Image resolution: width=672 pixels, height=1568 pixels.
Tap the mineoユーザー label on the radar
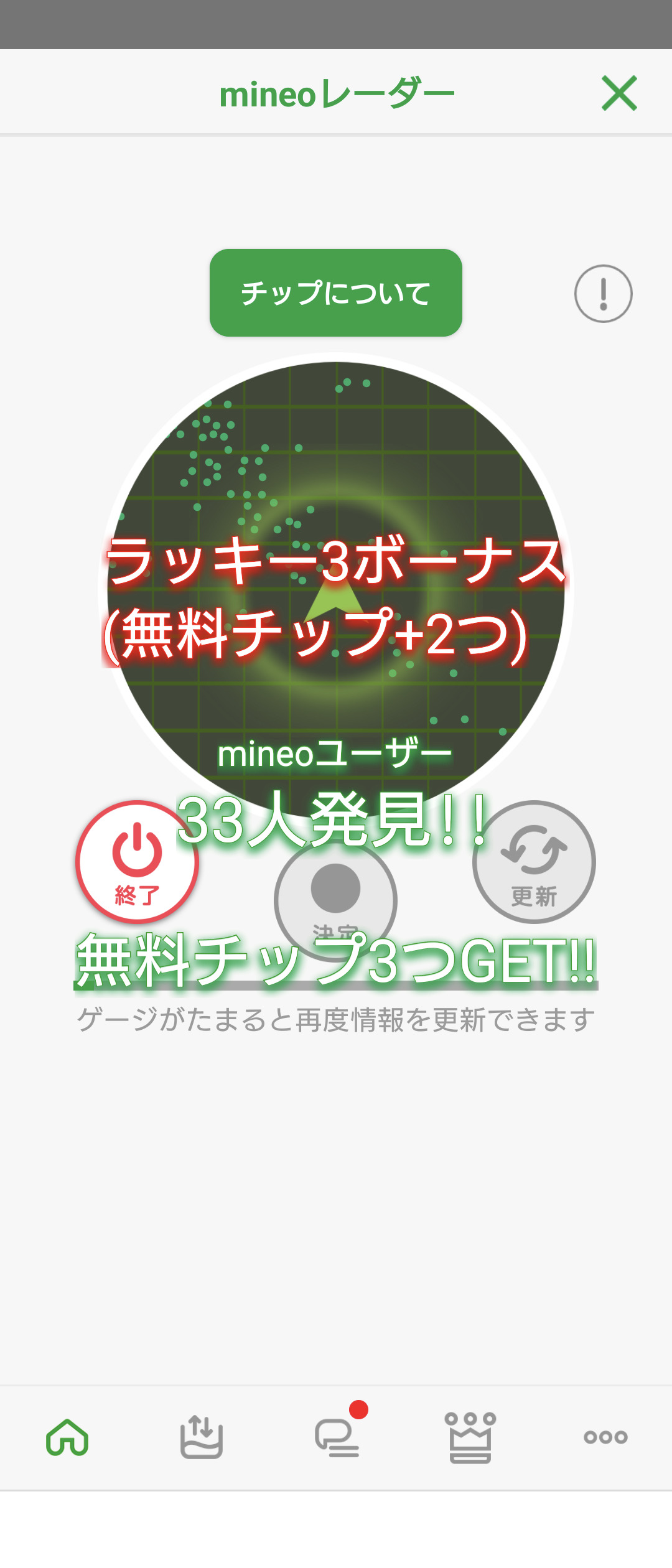[336, 753]
